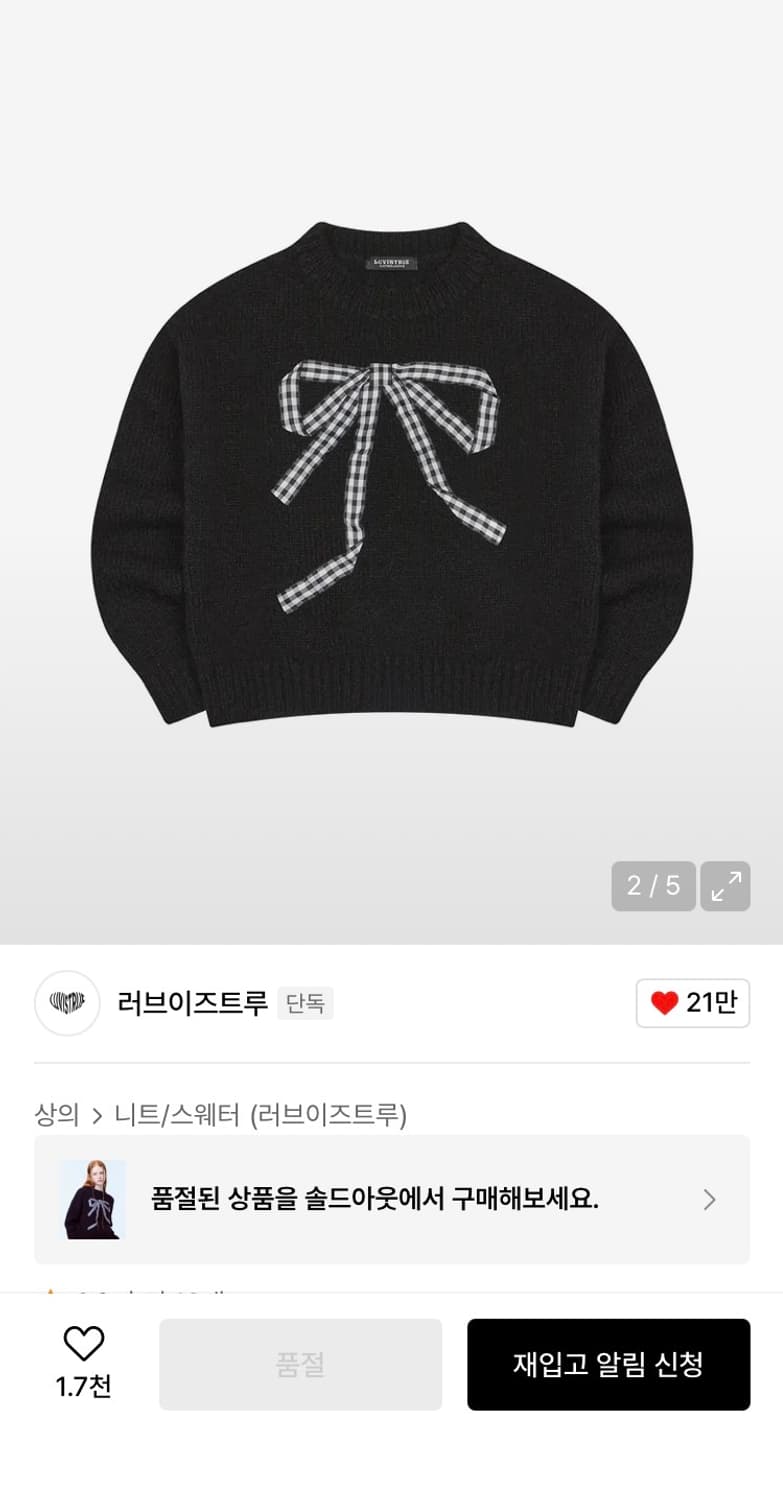Screen dimensions: 783x1500
Task: Click the fullscreen expand icon on product image
Action: (x=725, y=886)
